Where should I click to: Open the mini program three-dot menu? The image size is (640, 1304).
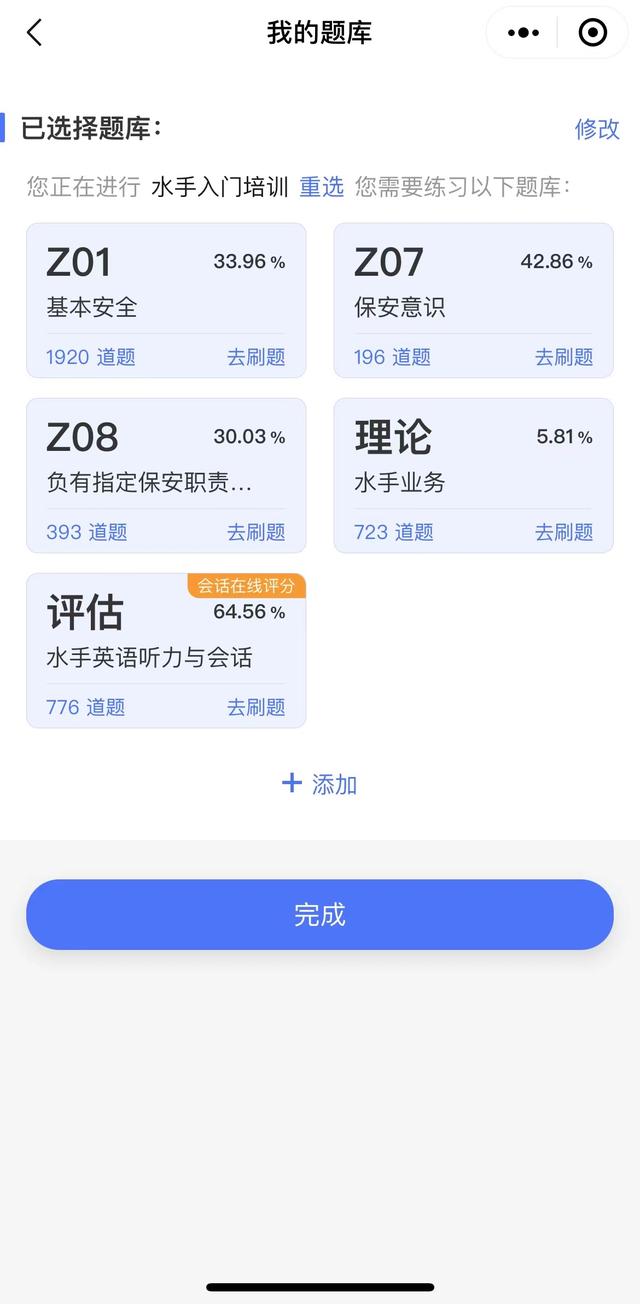click(523, 33)
